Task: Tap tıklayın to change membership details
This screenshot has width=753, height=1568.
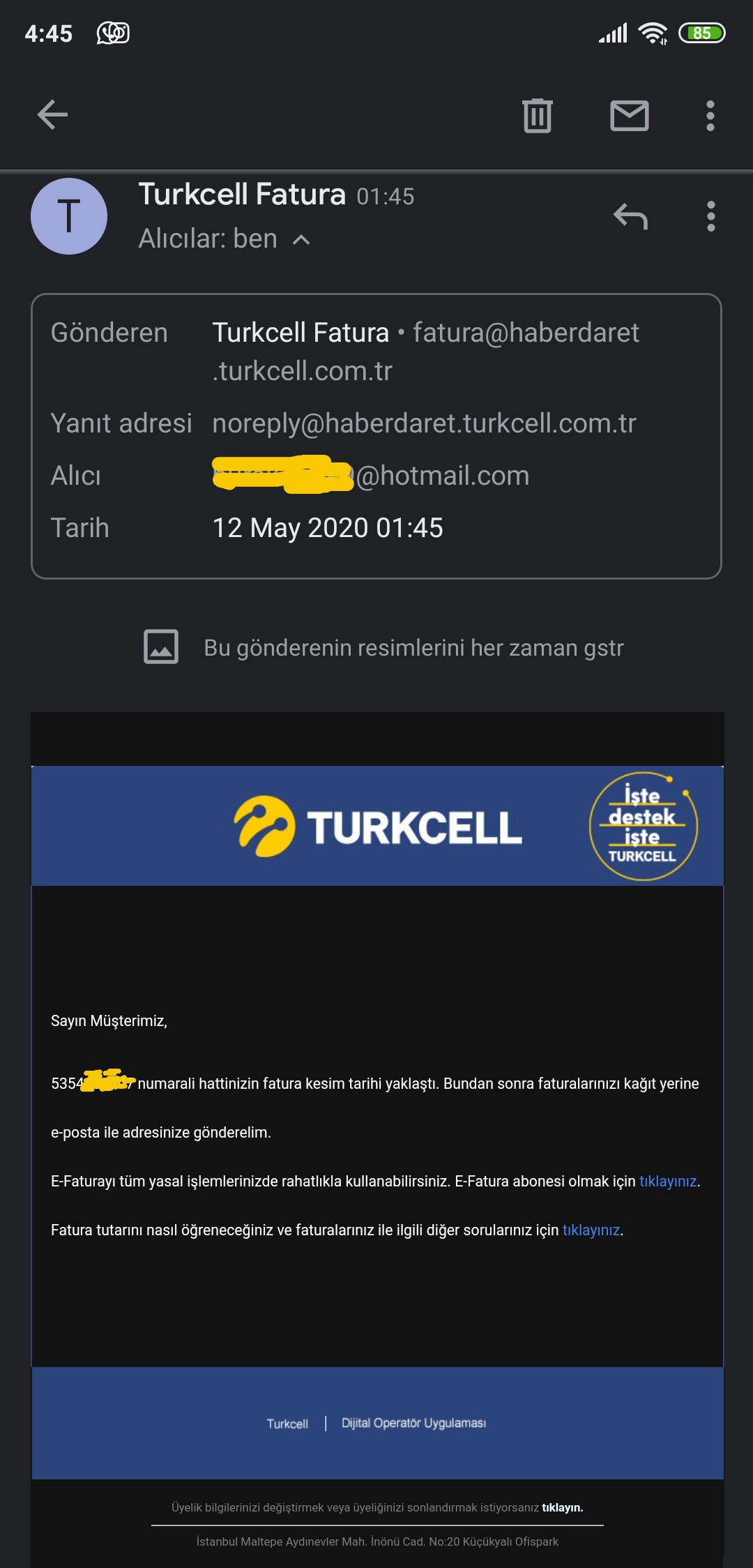Action: 562,1507
